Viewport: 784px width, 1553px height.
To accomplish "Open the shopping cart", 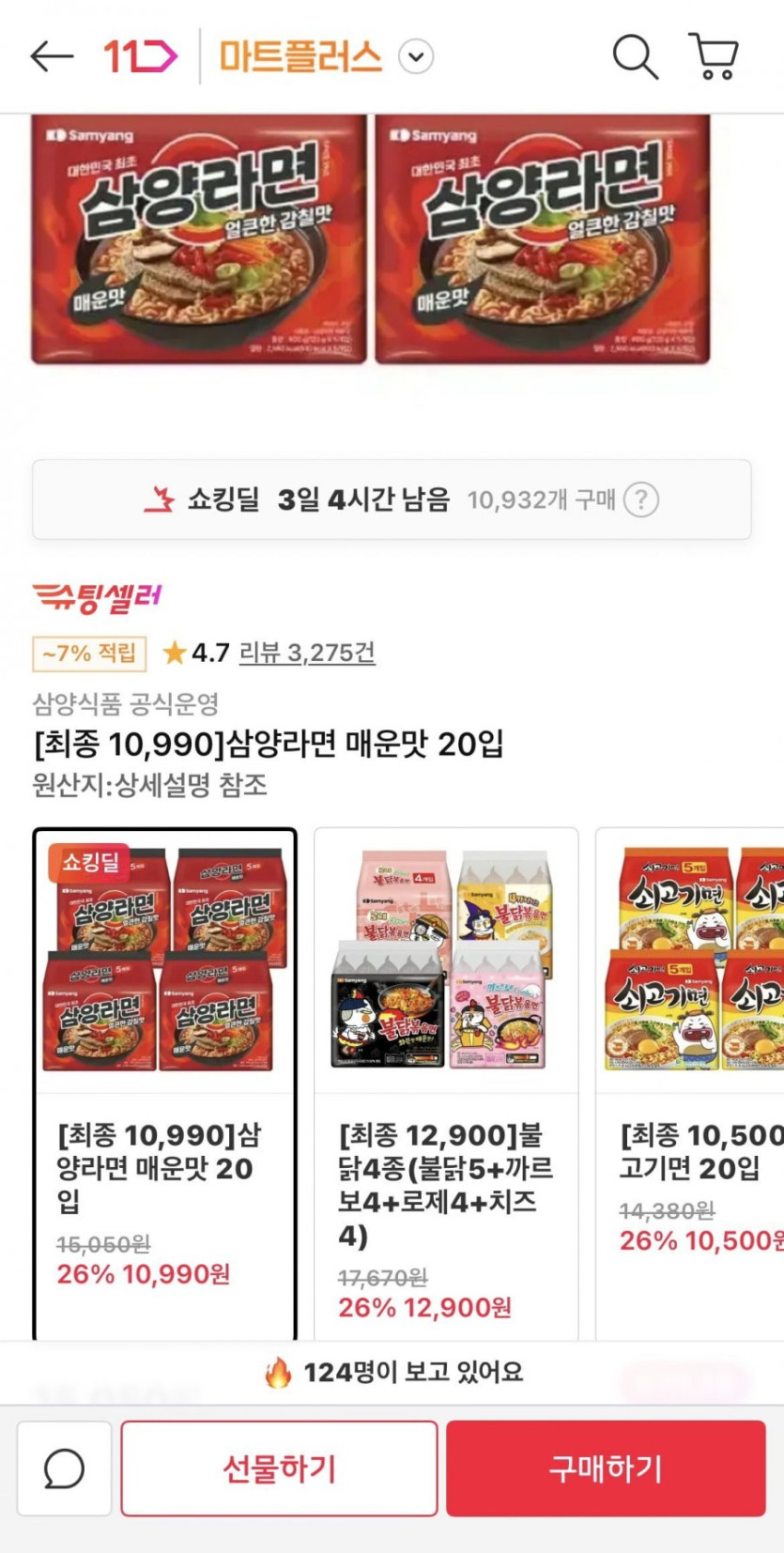I will (715, 56).
